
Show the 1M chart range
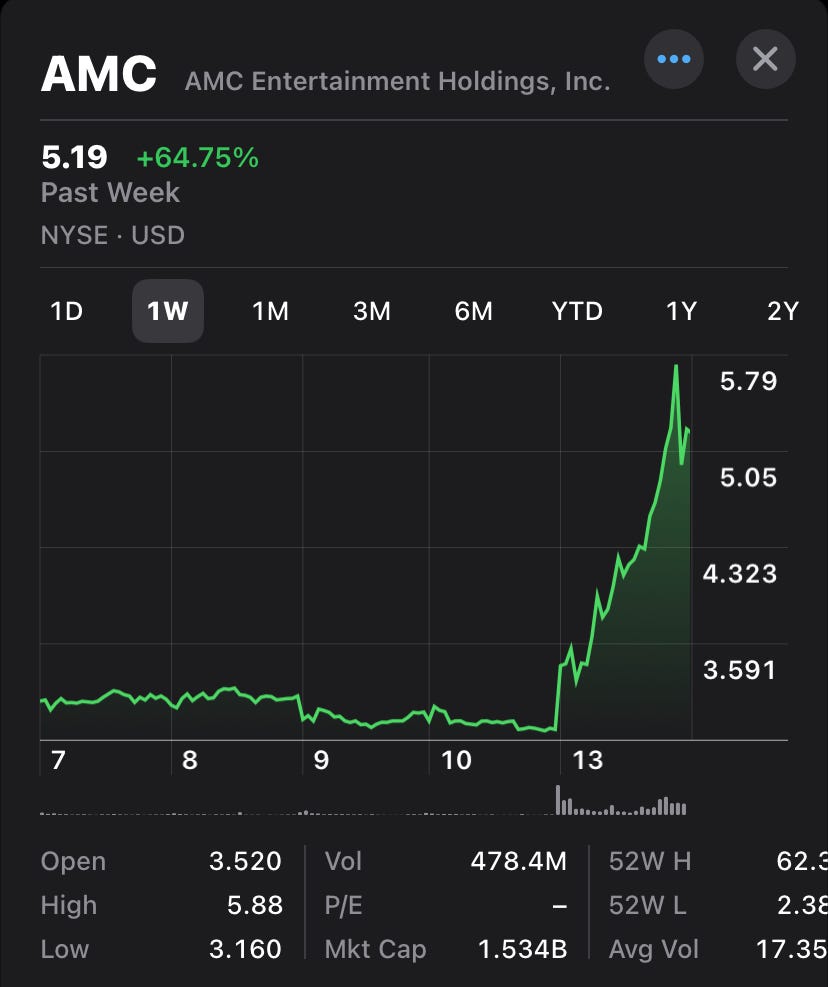270,311
